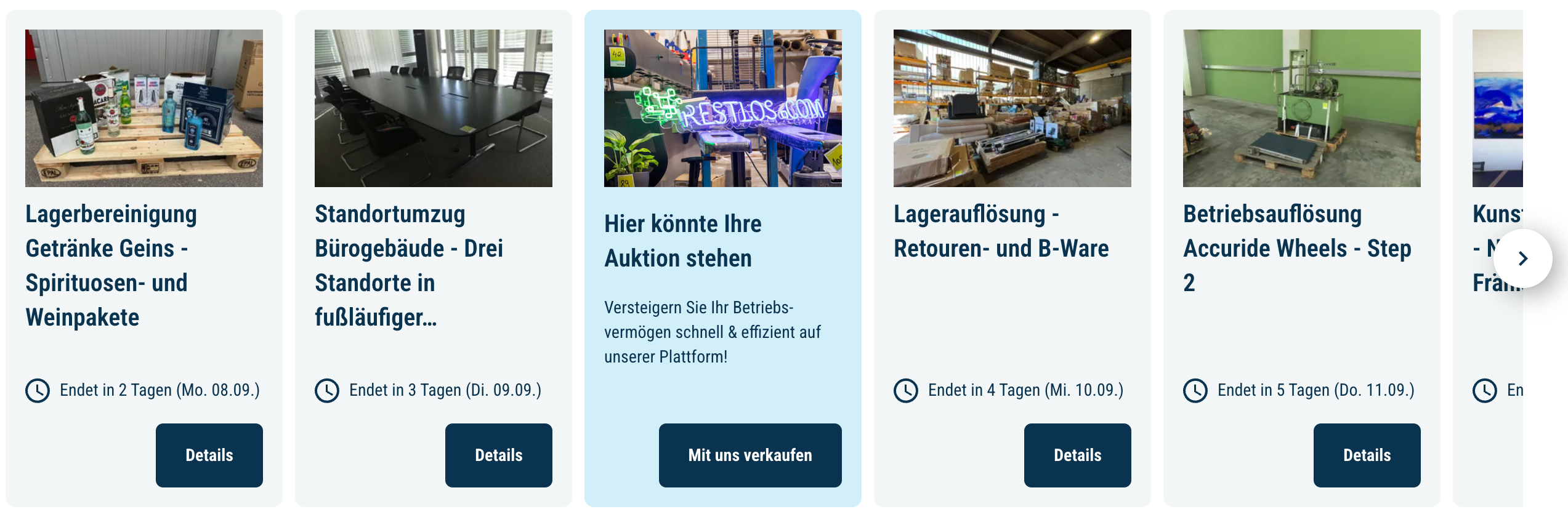Select the Standortumzug Bürogebäude conference room image

click(433, 108)
